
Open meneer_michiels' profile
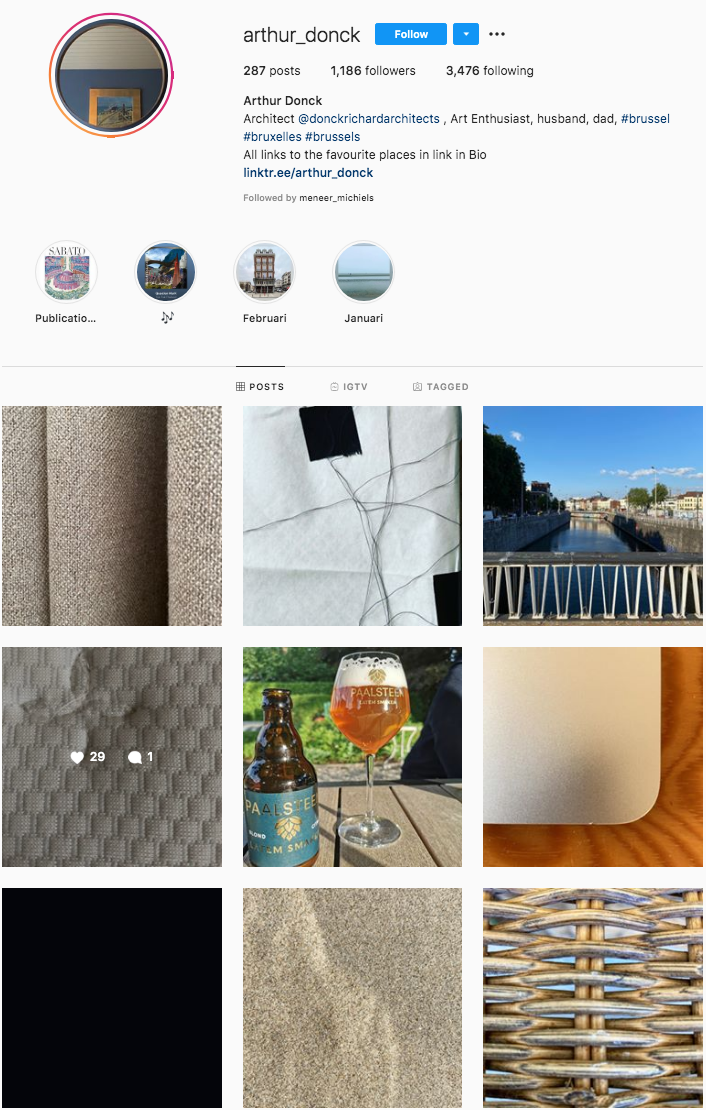pos(336,198)
